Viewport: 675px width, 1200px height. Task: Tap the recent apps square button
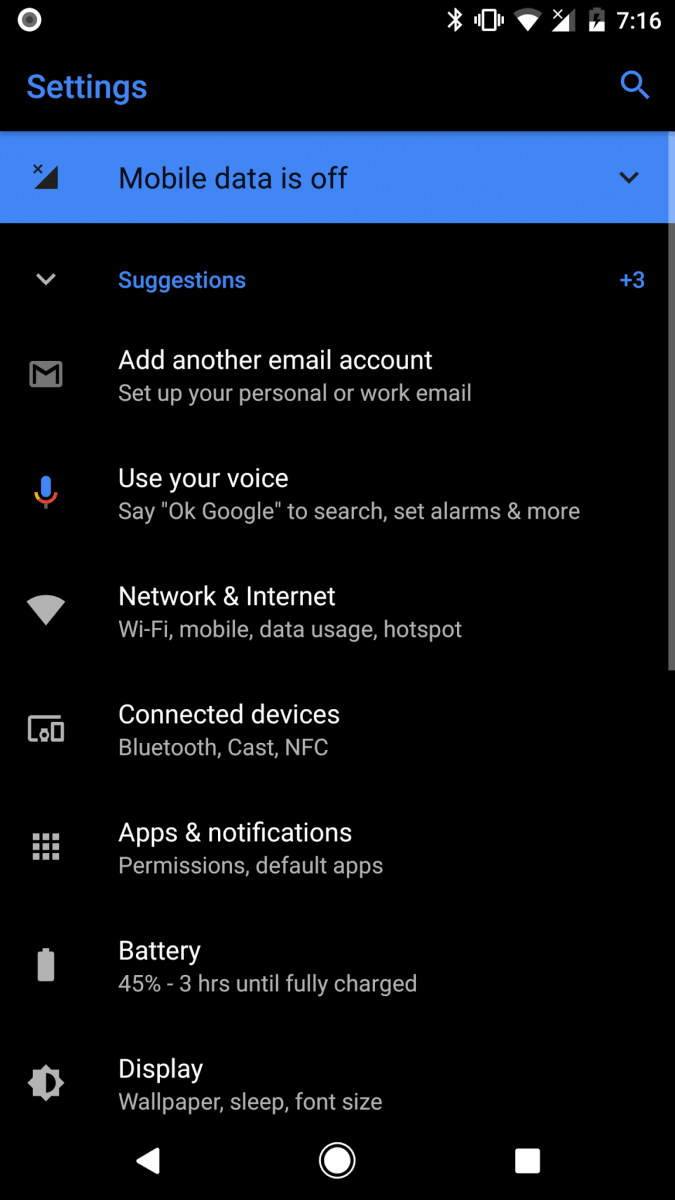click(527, 1160)
